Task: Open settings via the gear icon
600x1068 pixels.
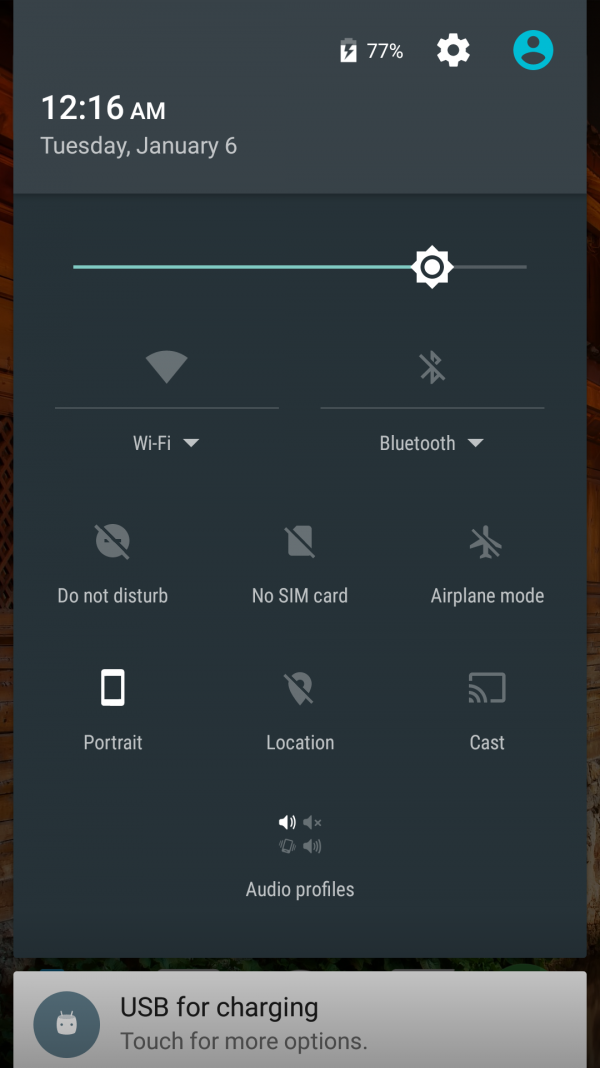Action: click(453, 50)
